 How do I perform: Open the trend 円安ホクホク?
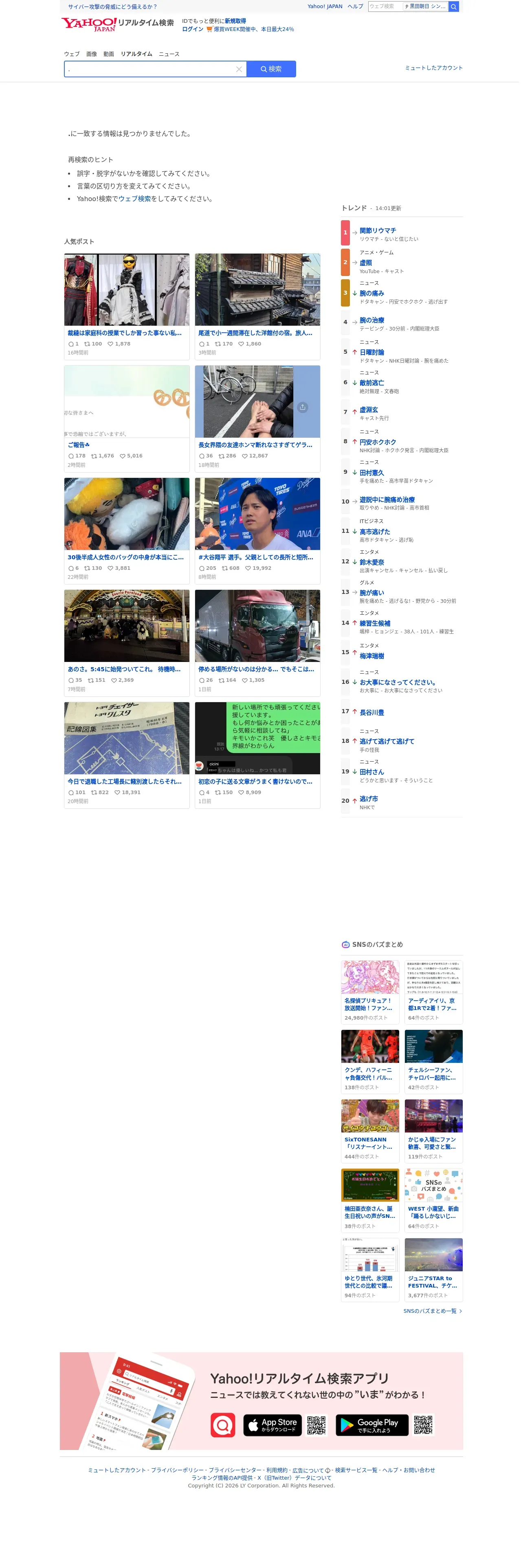[x=380, y=446]
